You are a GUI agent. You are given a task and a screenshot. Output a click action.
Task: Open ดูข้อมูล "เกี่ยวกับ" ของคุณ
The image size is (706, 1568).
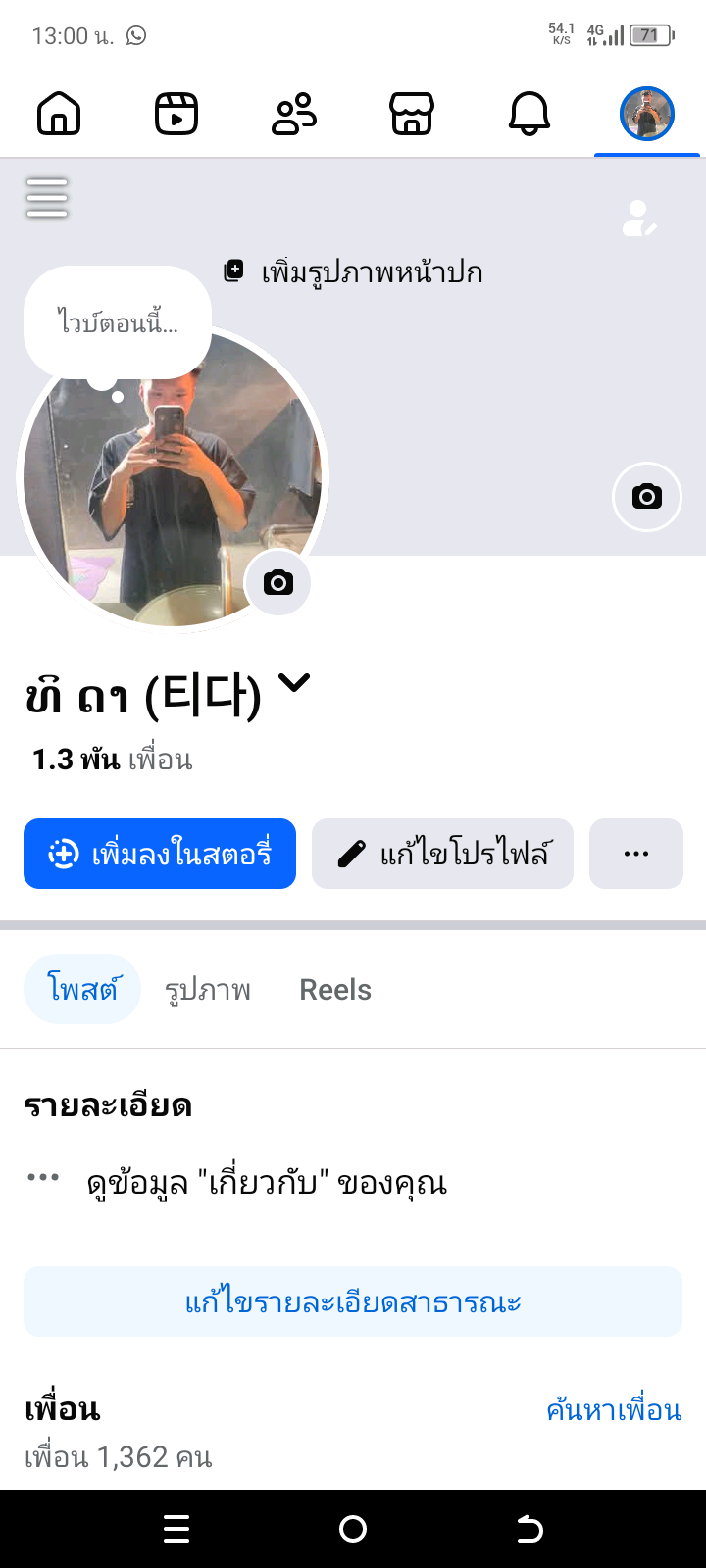click(267, 1183)
